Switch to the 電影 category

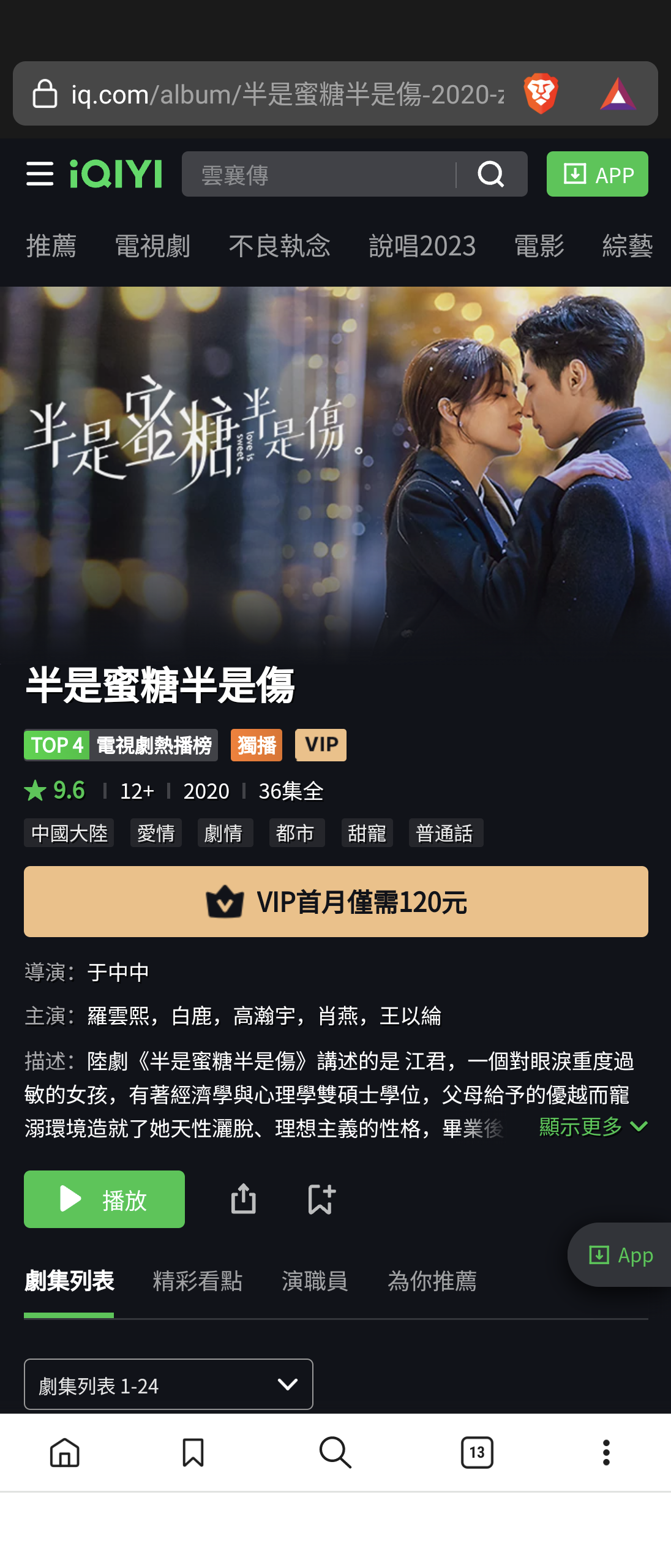(x=539, y=246)
